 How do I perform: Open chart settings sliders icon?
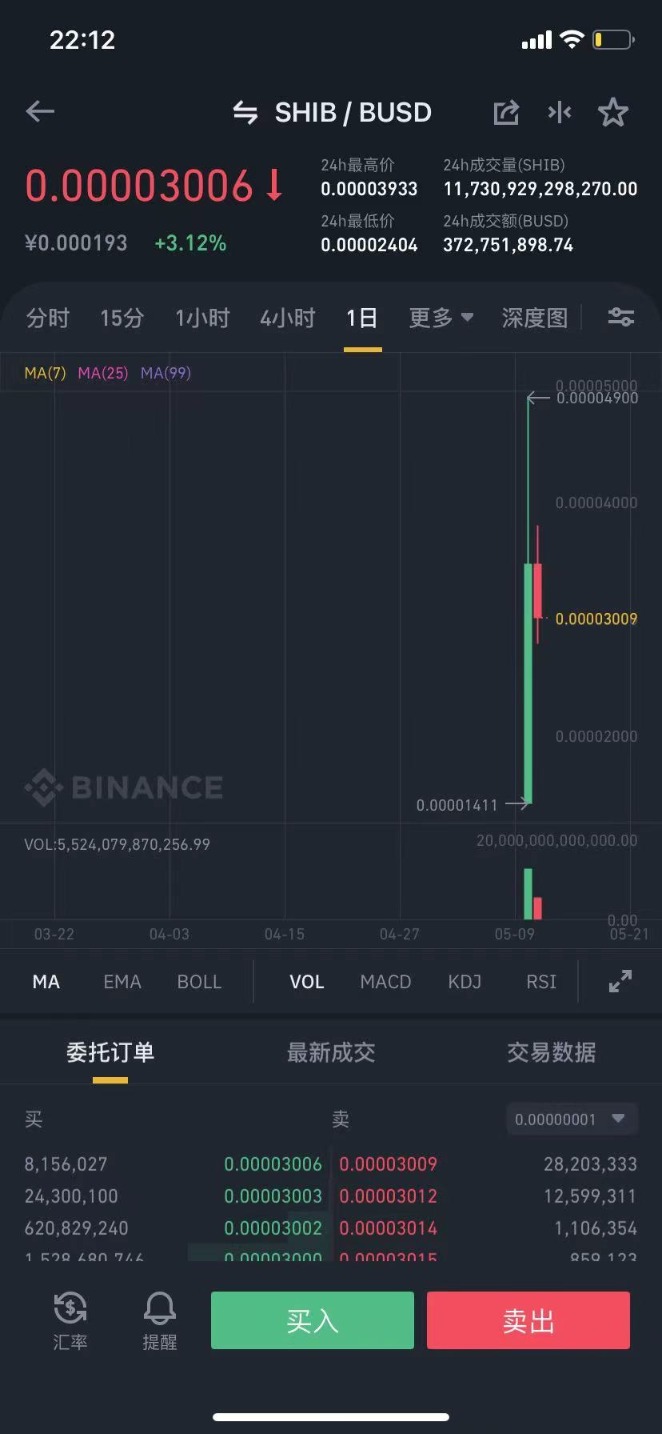coord(621,318)
